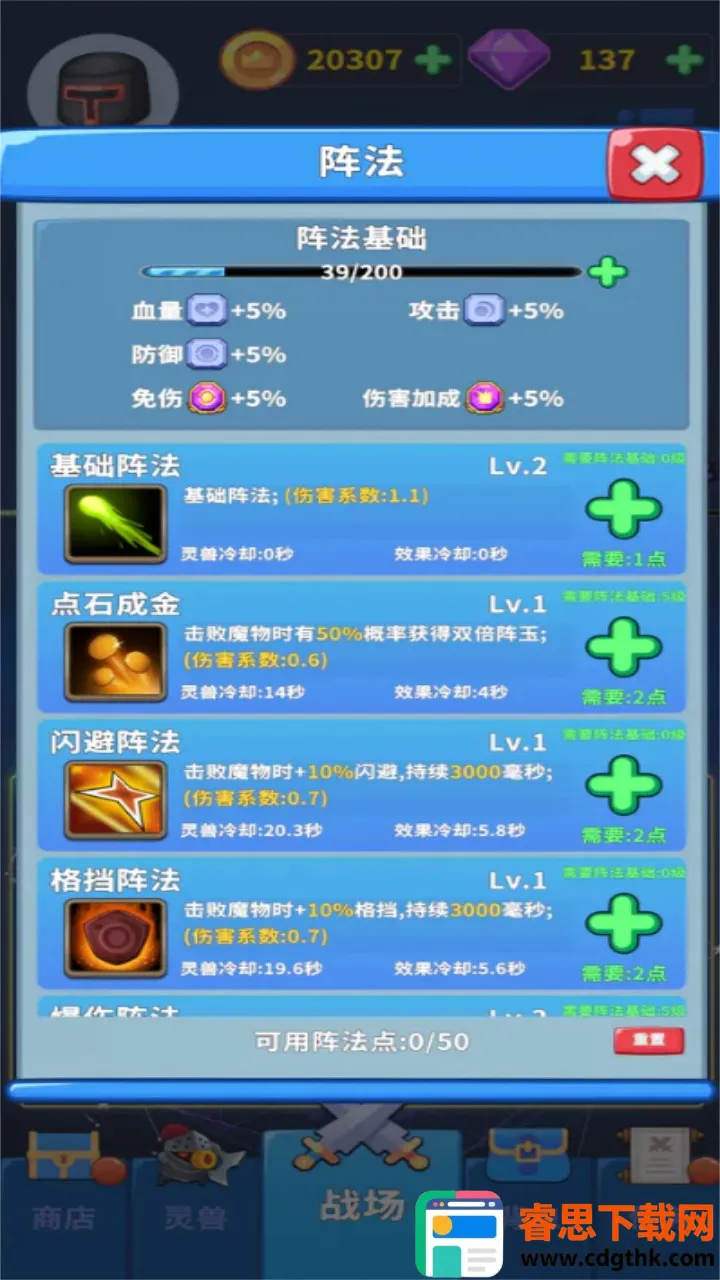Tap the red 重置 reset button

[649, 1041]
